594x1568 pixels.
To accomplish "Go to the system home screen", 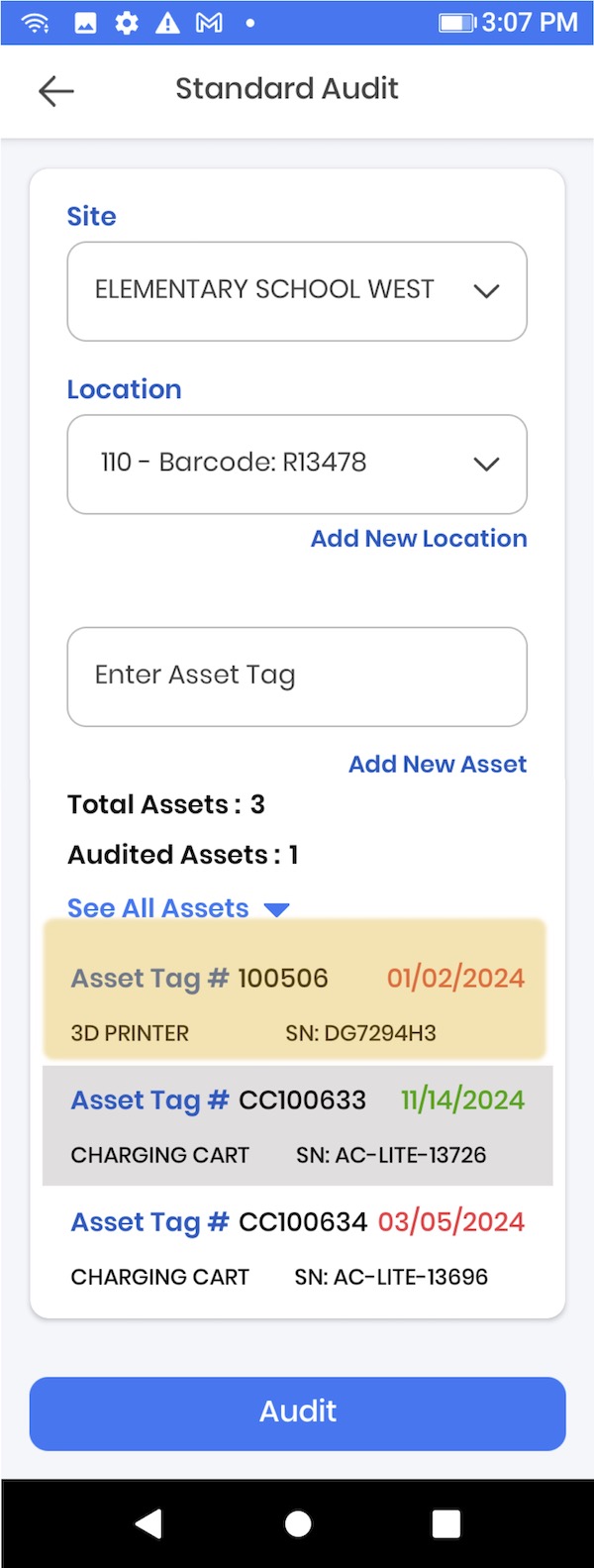I will pos(298,1523).
